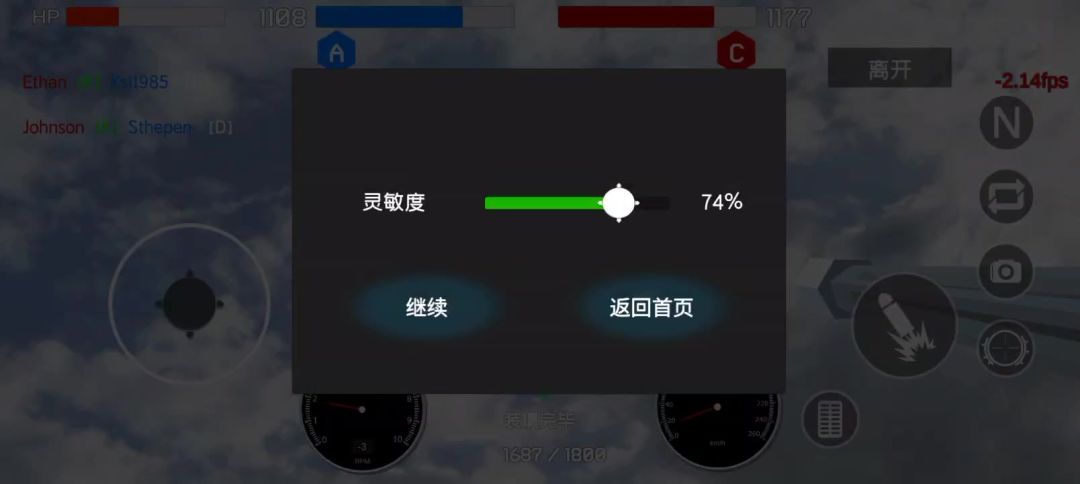This screenshot has height=484, width=1080.
Task: Take a screenshot with the camera icon
Action: pos(1005,271)
